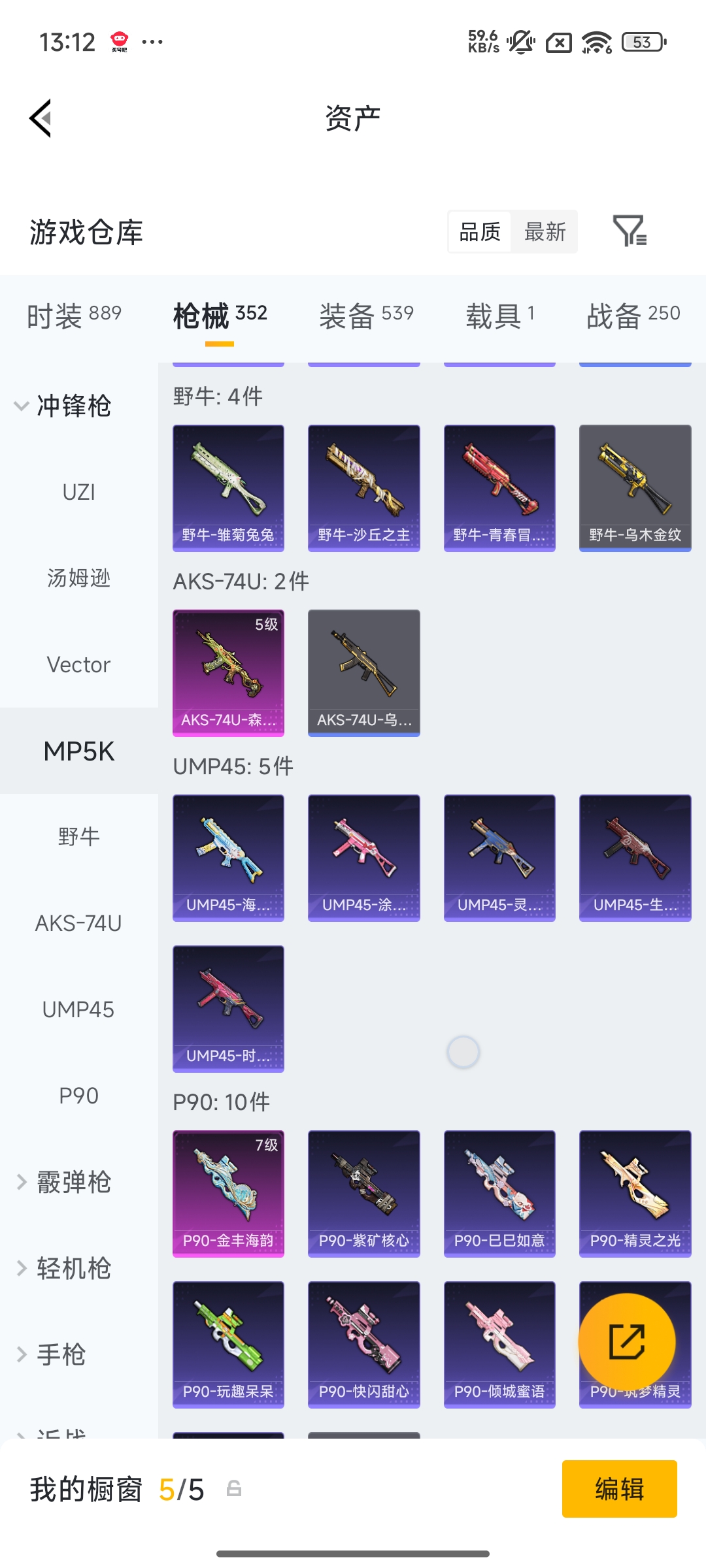This screenshot has width=706, height=1568.
Task: Open the 5级 AKS-74U skin
Action: (228, 672)
